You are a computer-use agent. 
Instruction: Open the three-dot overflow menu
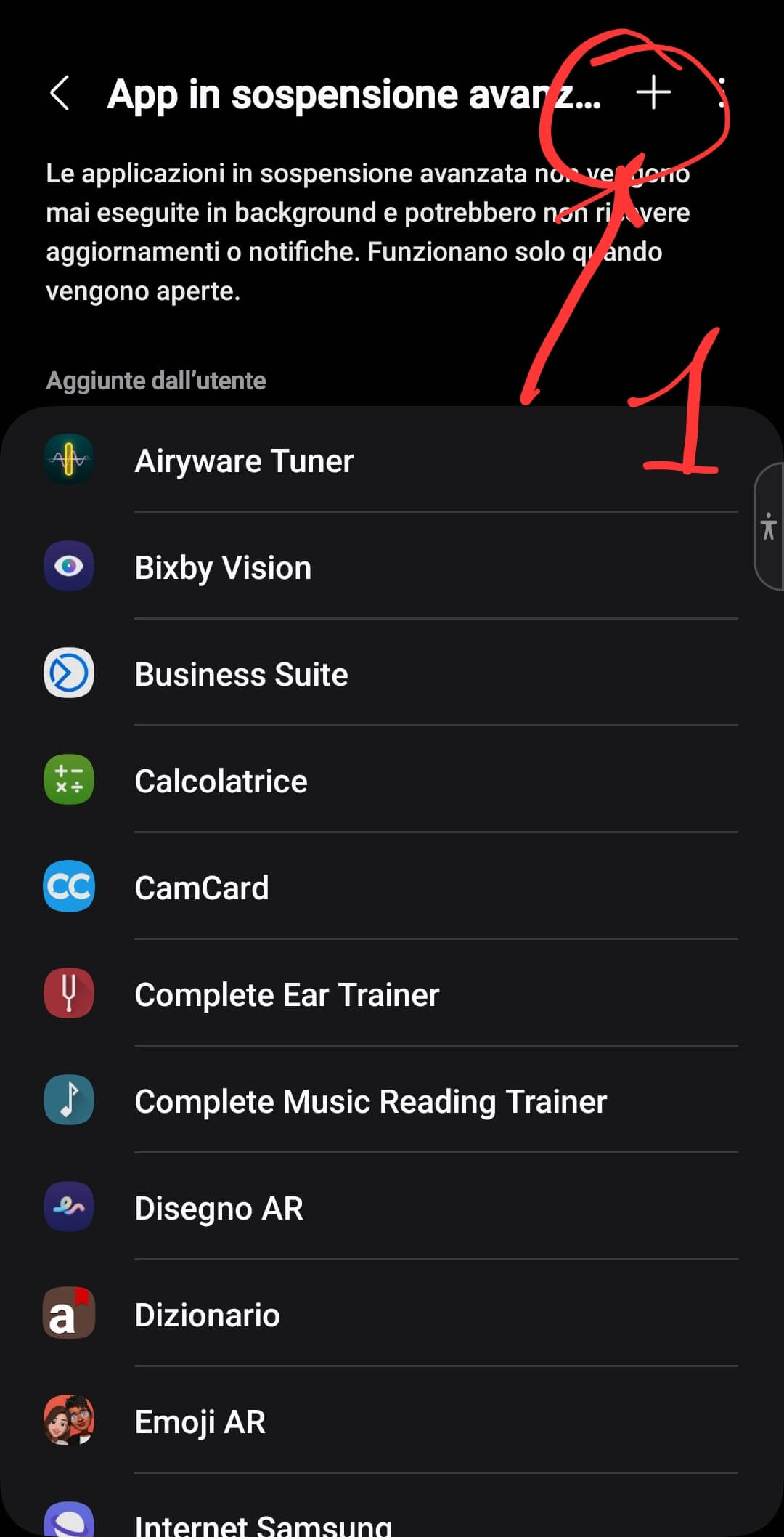click(x=722, y=93)
